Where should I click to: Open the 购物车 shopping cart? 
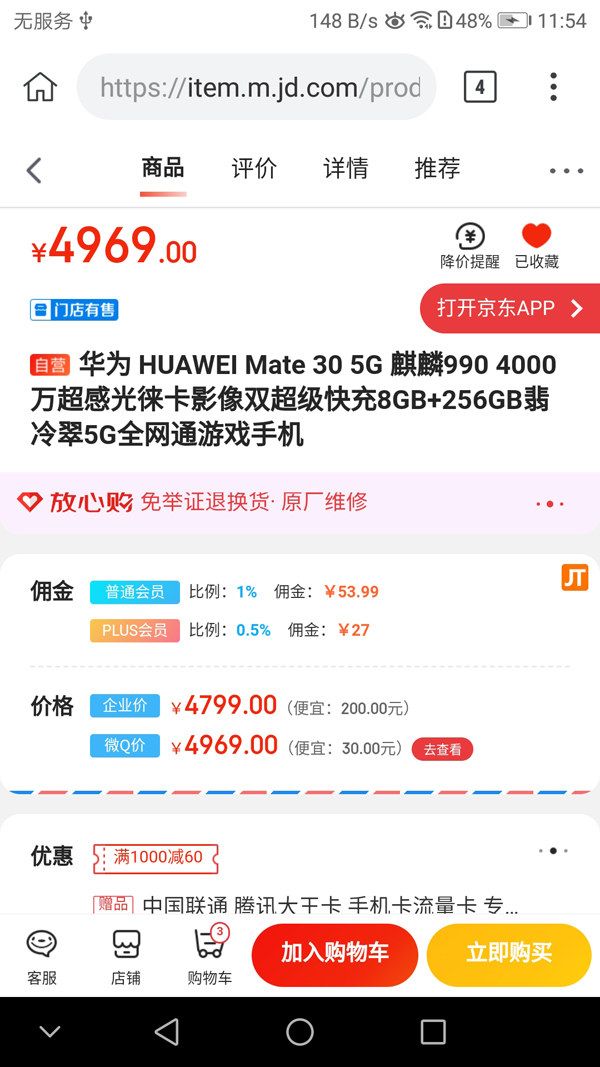point(209,956)
